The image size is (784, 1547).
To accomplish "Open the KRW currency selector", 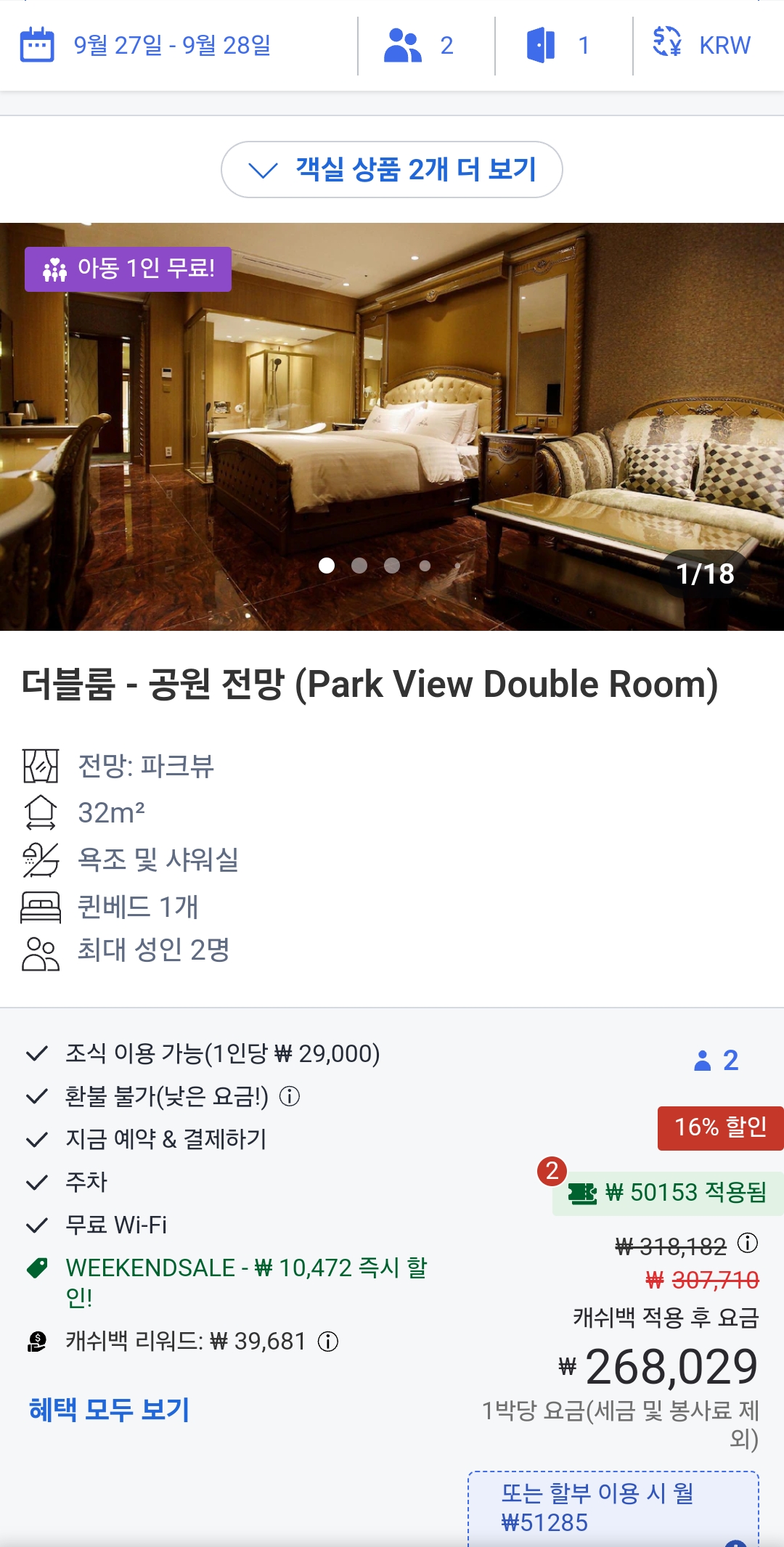I will point(701,45).
